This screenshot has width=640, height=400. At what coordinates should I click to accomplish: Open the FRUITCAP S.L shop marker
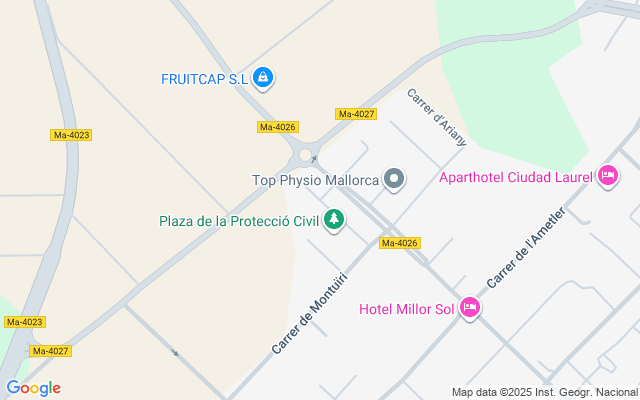[x=263, y=77]
